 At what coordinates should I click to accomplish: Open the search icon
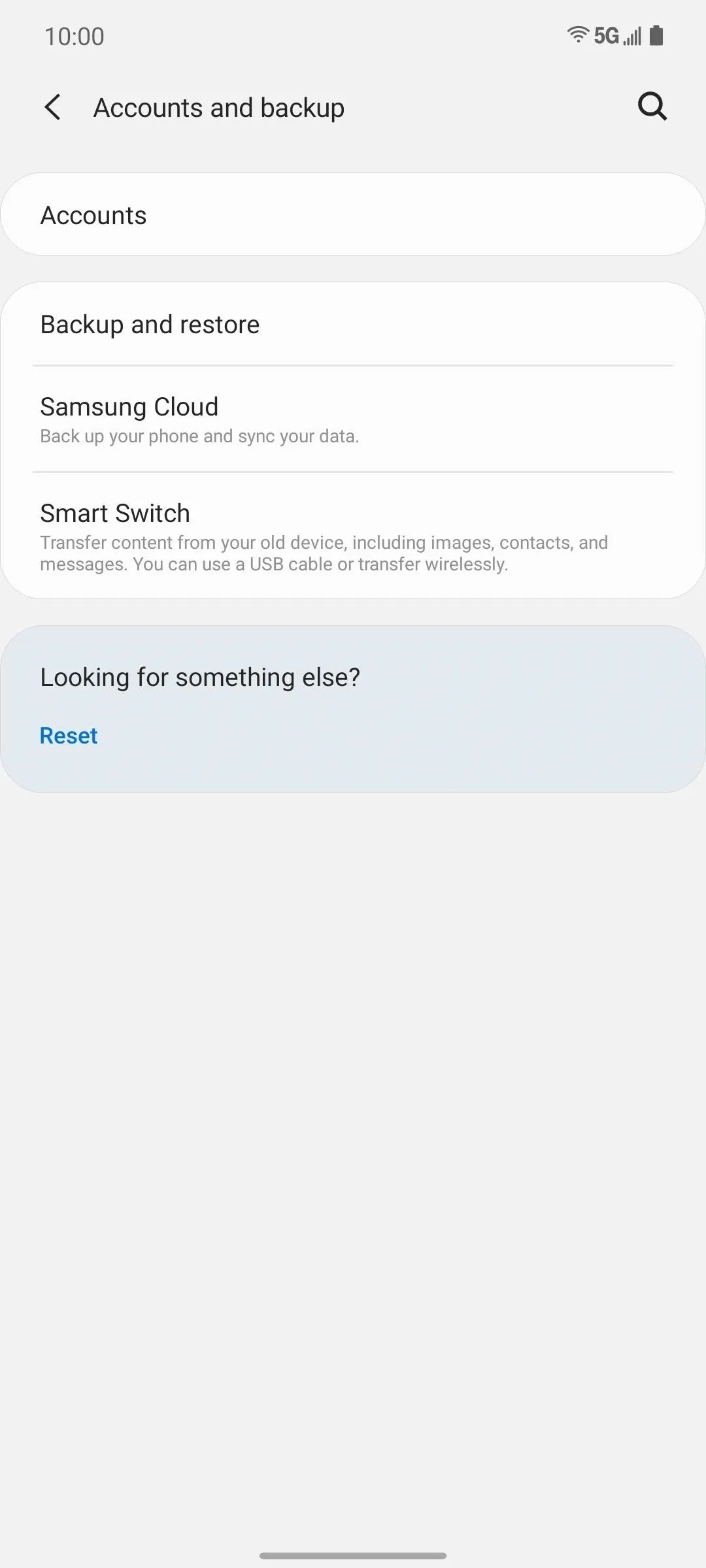point(652,106)
